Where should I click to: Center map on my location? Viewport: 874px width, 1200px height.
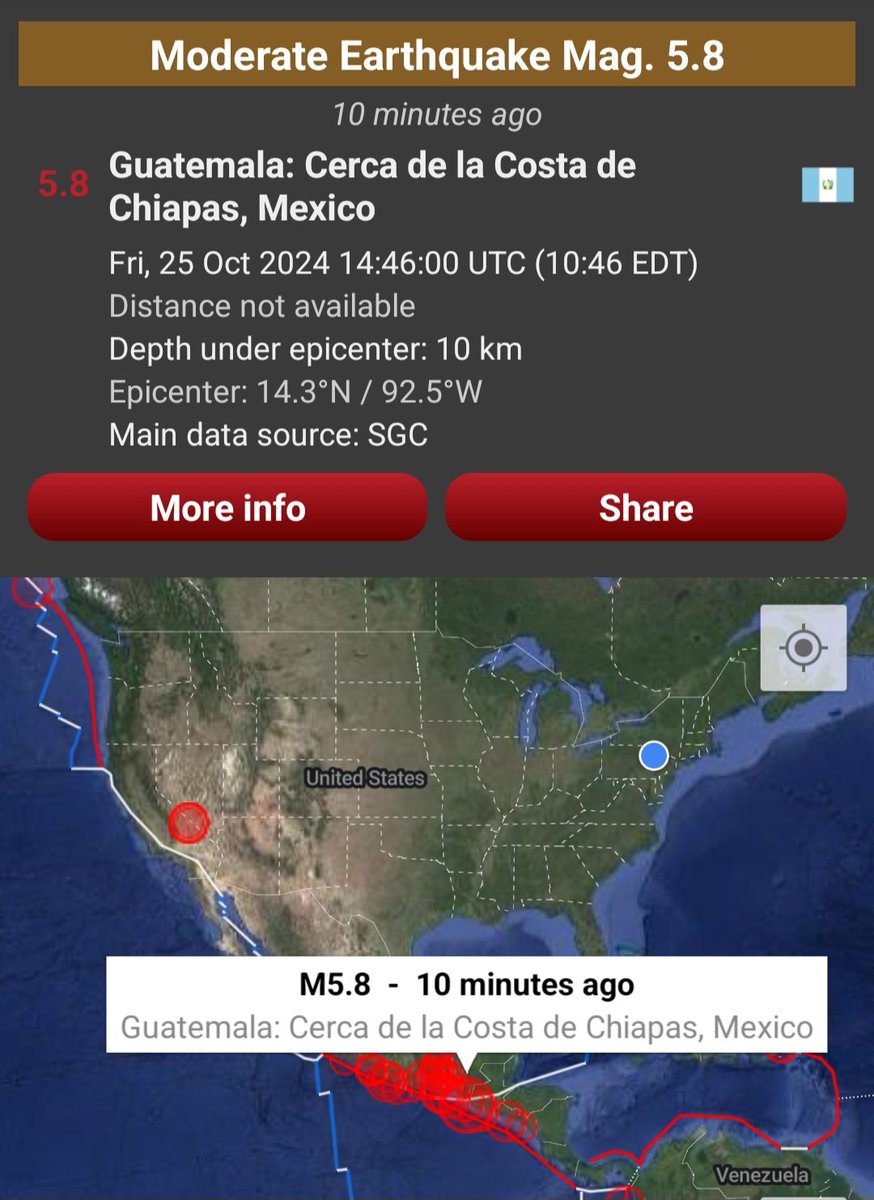tap(802, 648)
